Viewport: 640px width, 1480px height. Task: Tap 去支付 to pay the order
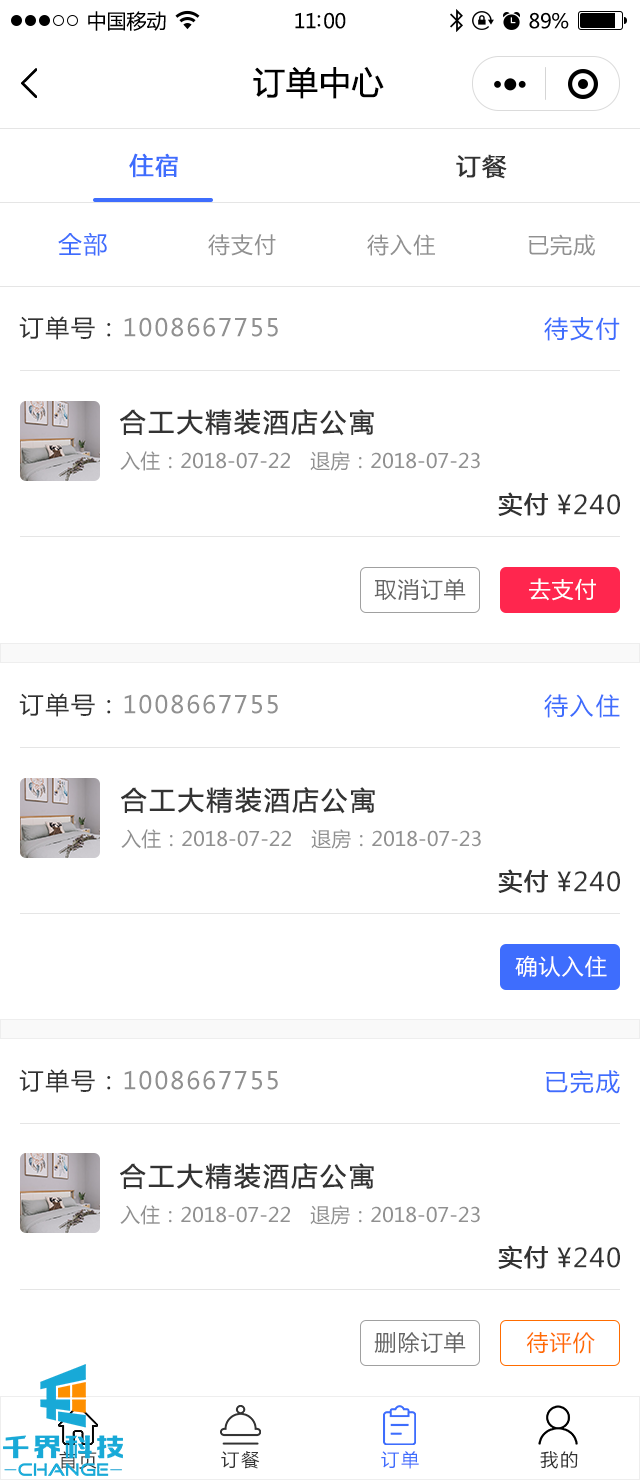point(560,590)
